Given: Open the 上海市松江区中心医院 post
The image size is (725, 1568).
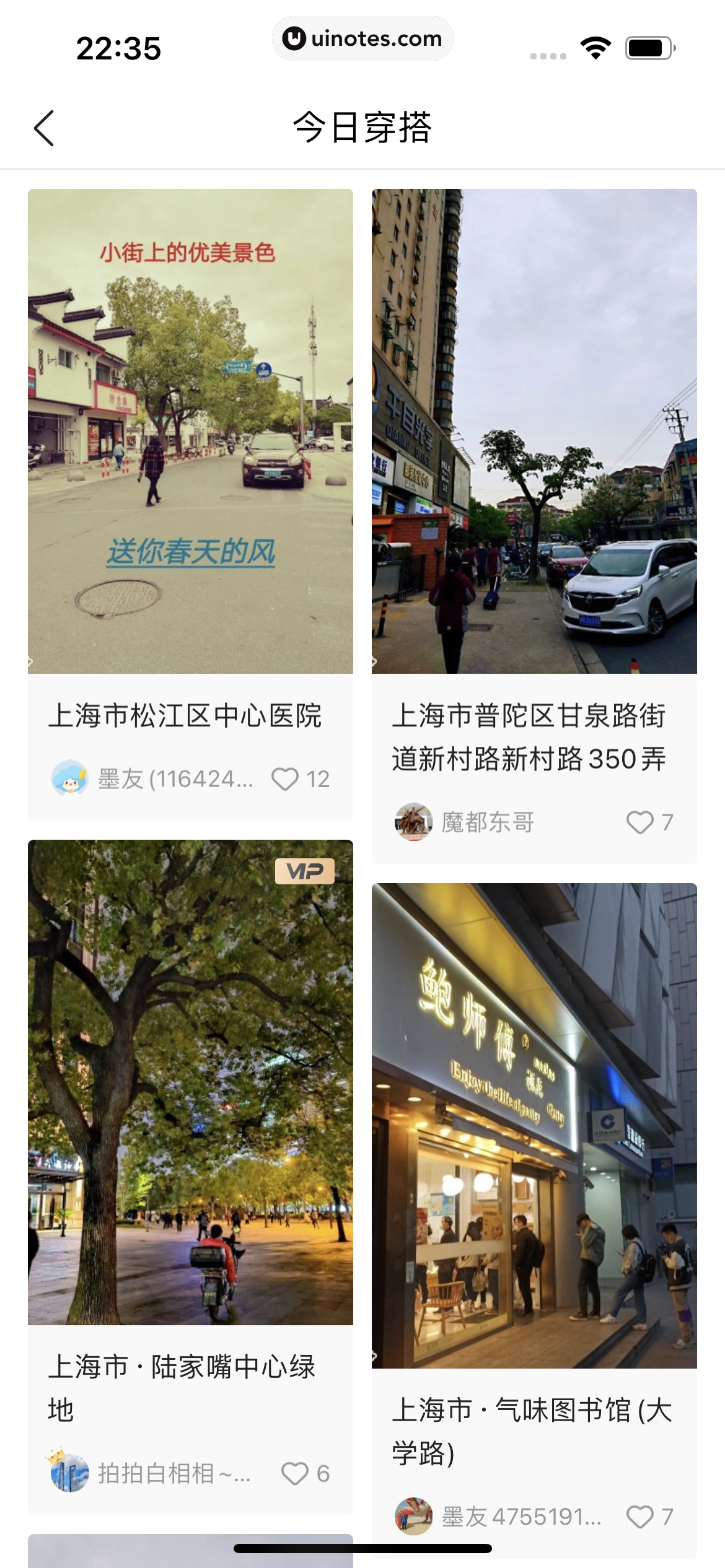Looking at the screenshot, I should [190, 431].
